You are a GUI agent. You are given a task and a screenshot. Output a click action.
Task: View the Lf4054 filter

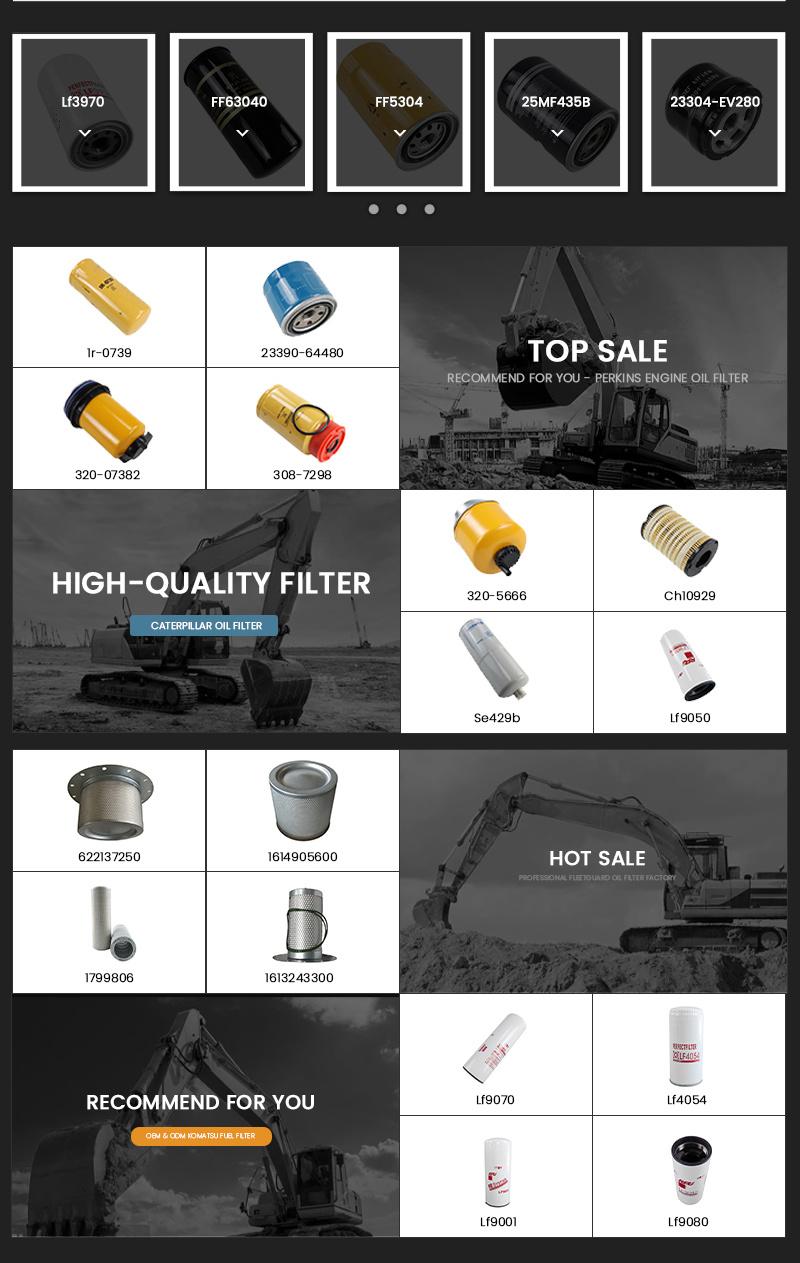click(687, 1055)
